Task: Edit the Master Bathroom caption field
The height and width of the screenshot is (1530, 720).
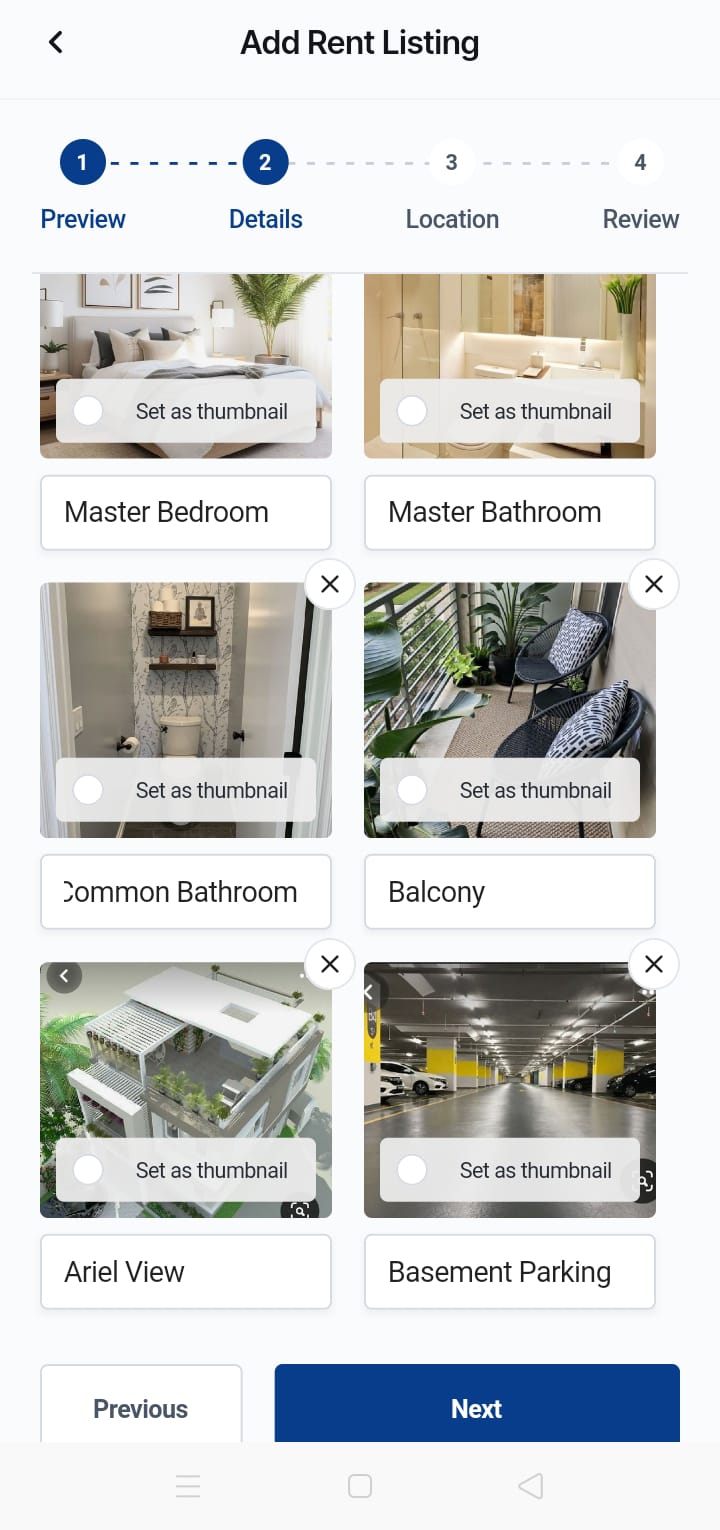Action: point(509,512)
